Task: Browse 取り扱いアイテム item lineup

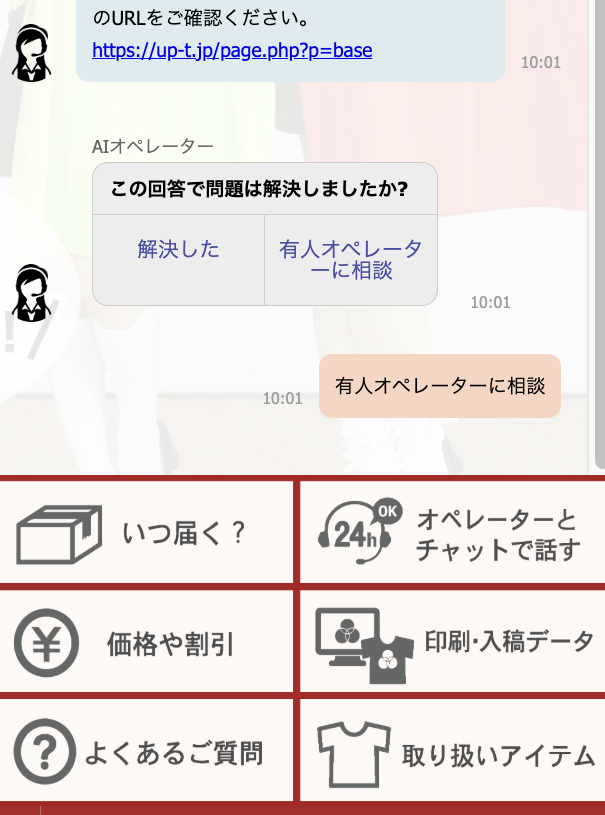Action: pyautogui.click(x=453, y=752)
